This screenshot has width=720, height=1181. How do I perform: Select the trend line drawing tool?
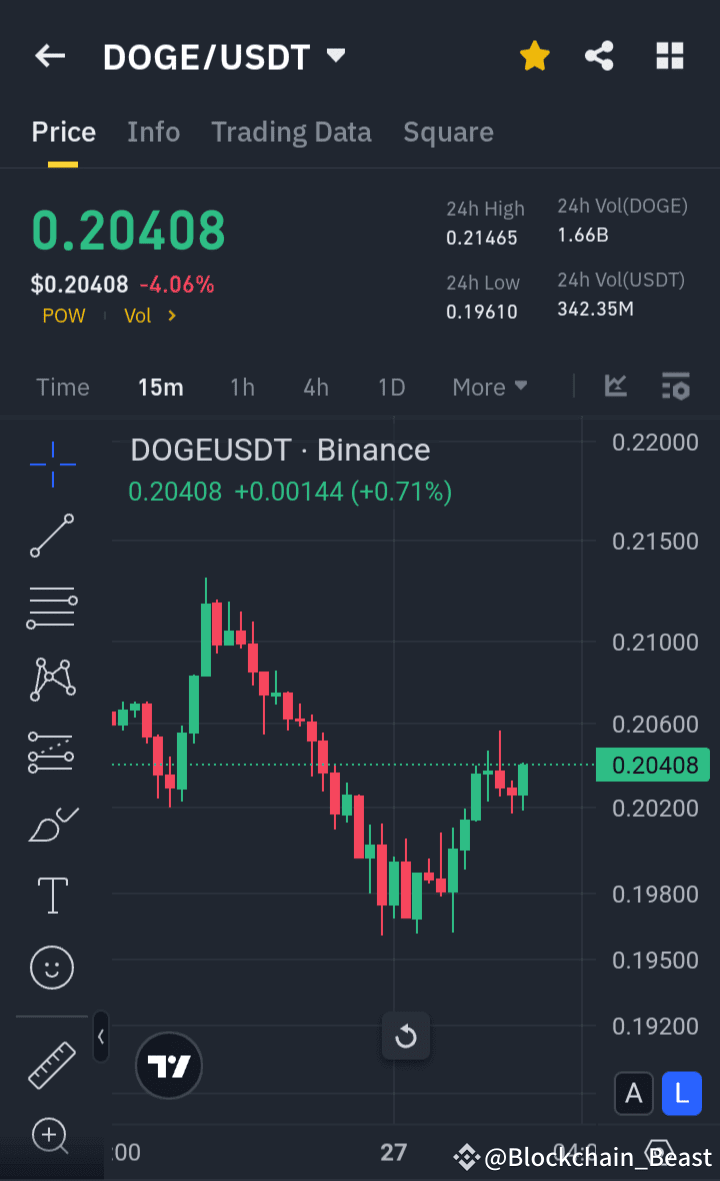pos(51,536)
